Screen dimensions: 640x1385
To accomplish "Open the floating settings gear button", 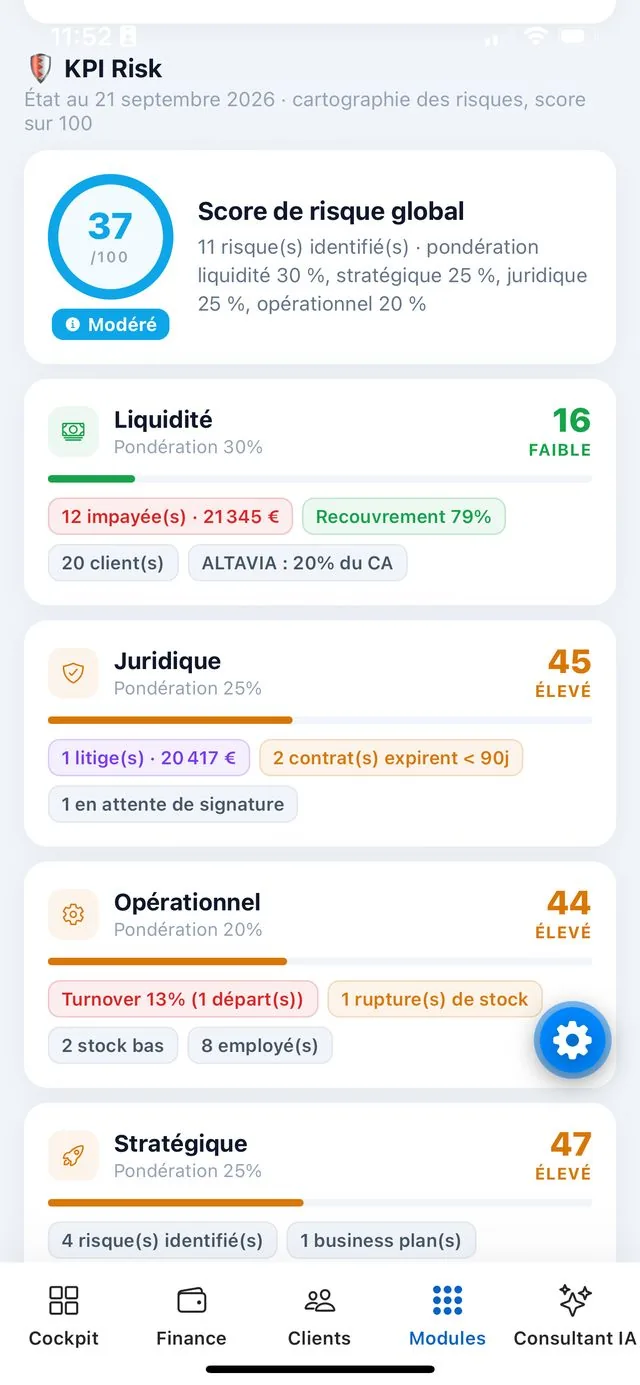I will [572, 1041].
